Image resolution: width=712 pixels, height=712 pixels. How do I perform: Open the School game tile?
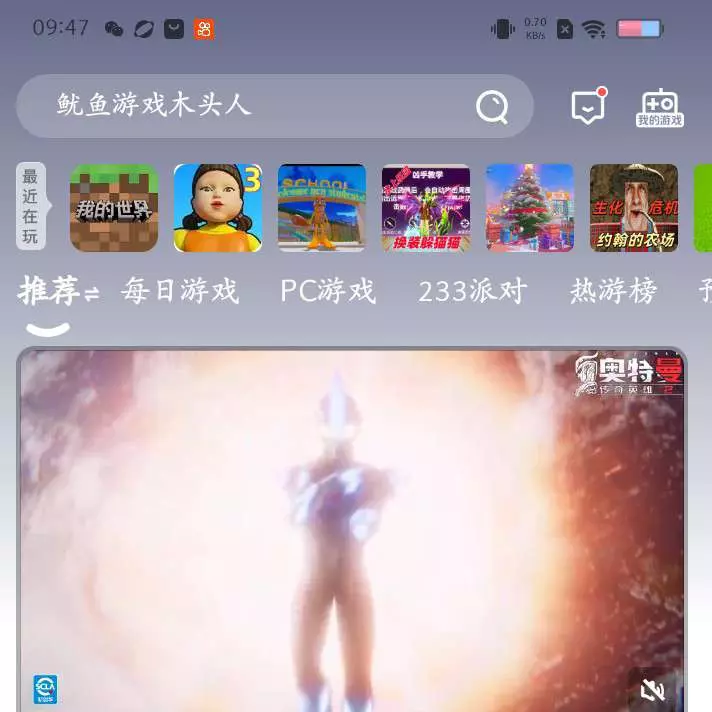[322, 208]
